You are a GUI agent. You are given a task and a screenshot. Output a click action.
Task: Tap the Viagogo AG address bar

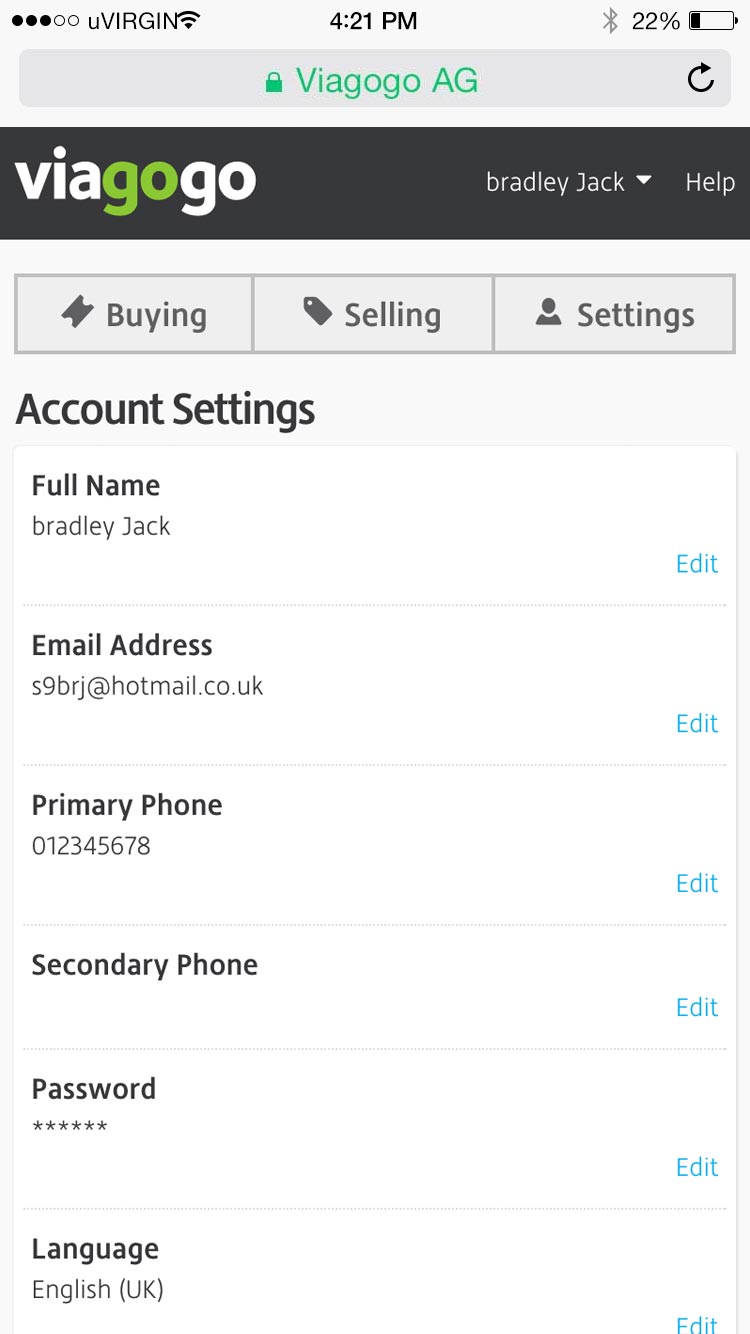[370, 80]
